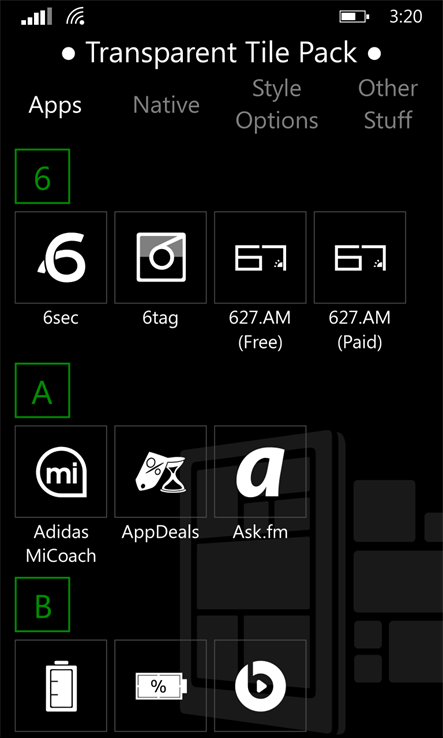443x738 pixels.
Task: Tap the green 6 group header
Action: pos(42,176)
